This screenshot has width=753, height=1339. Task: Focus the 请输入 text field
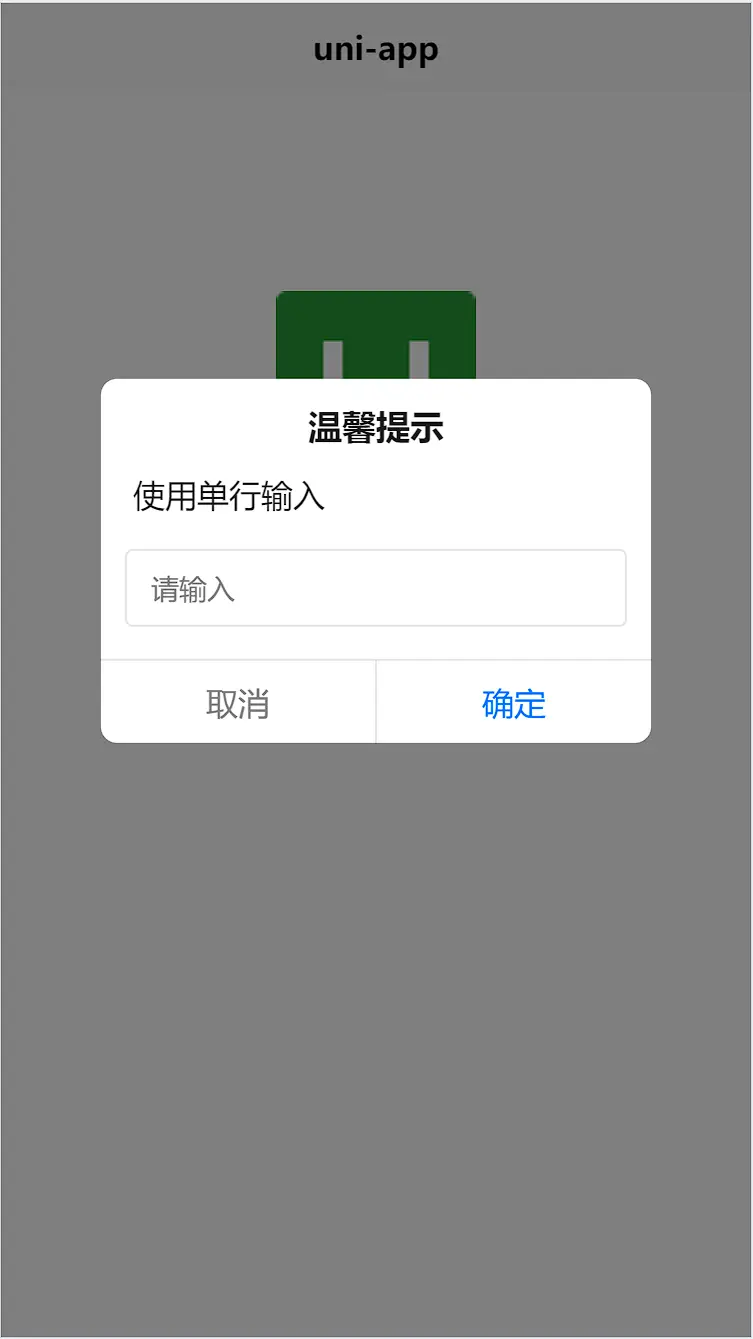[x=376, y=588]
